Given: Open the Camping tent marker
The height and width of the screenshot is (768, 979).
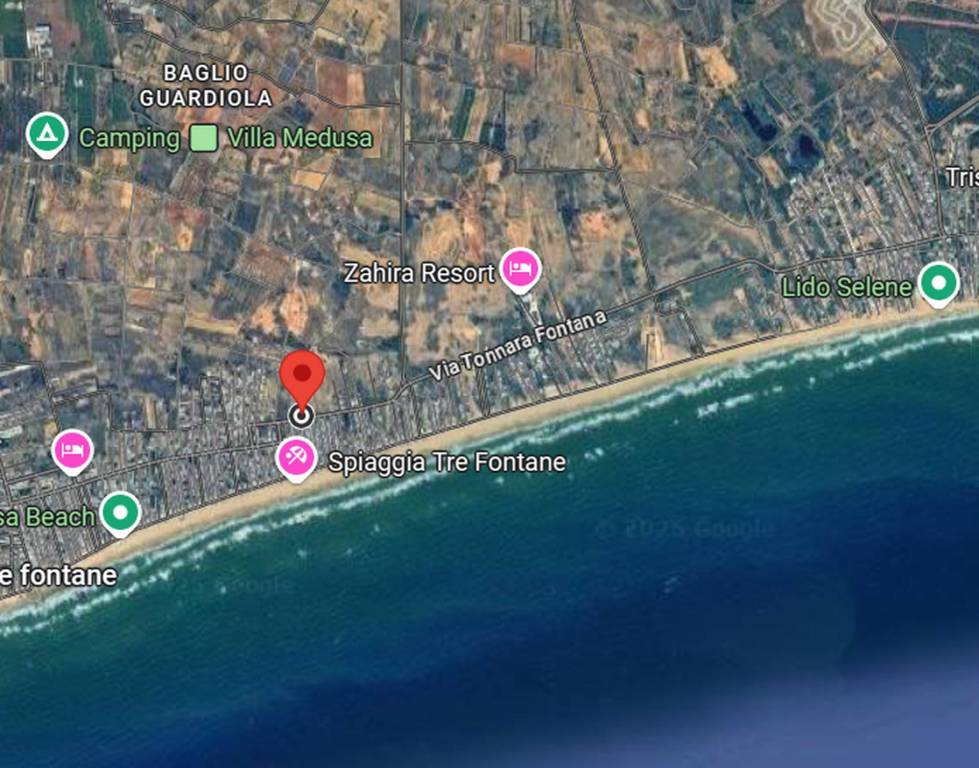Looking at the screenshot, I should coord(47,134).
